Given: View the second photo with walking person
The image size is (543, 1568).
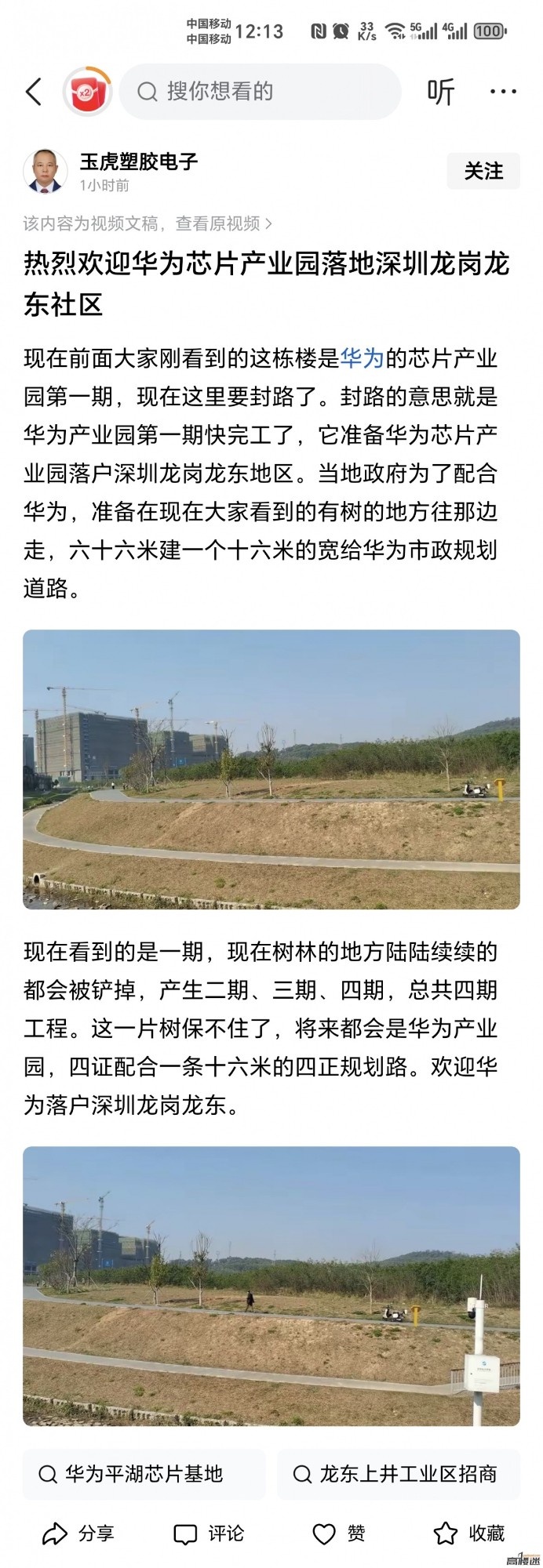Looking at the screenshot, I should click(x=271, y=1286).
